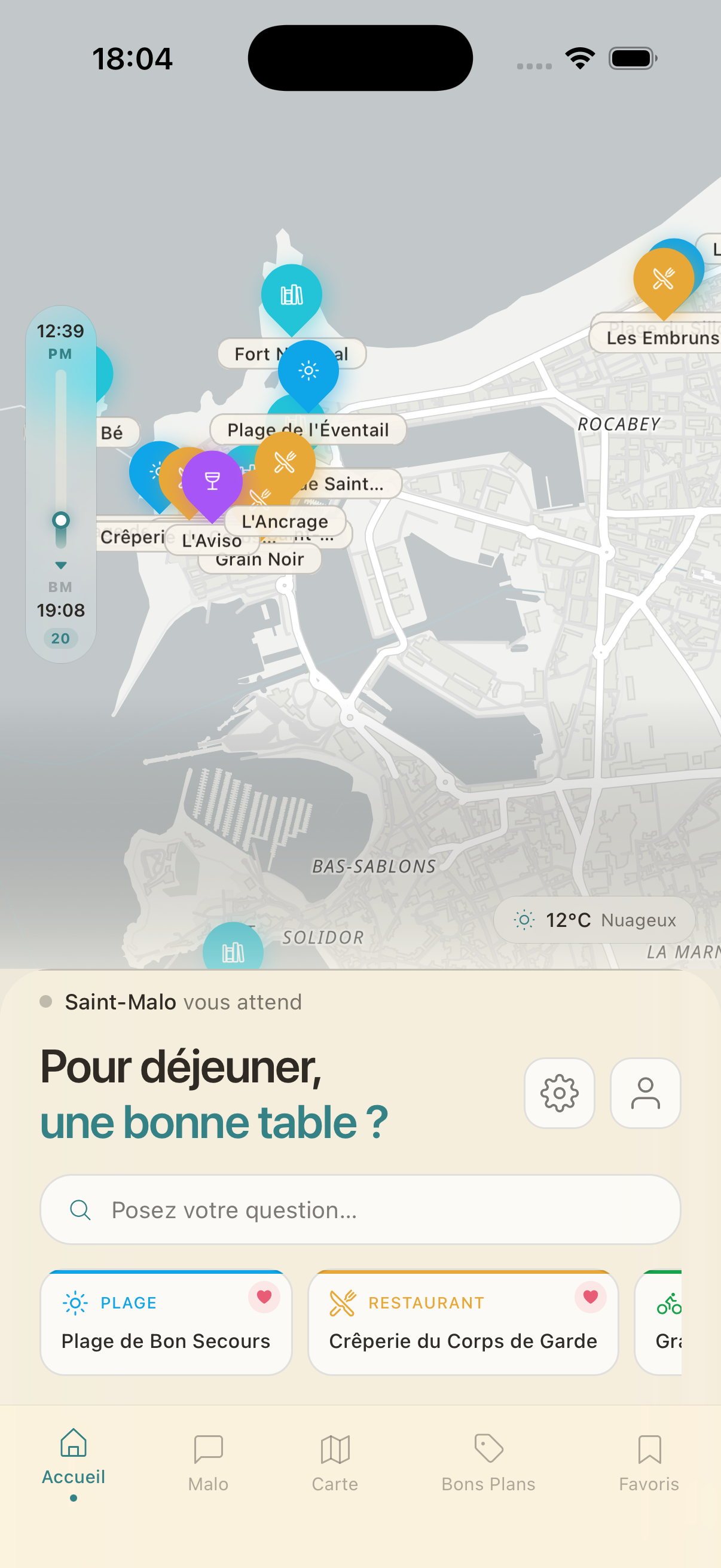Switch to the Carte tab
This screenshot has height=1568, width=721.
(x=334, y=1461)
